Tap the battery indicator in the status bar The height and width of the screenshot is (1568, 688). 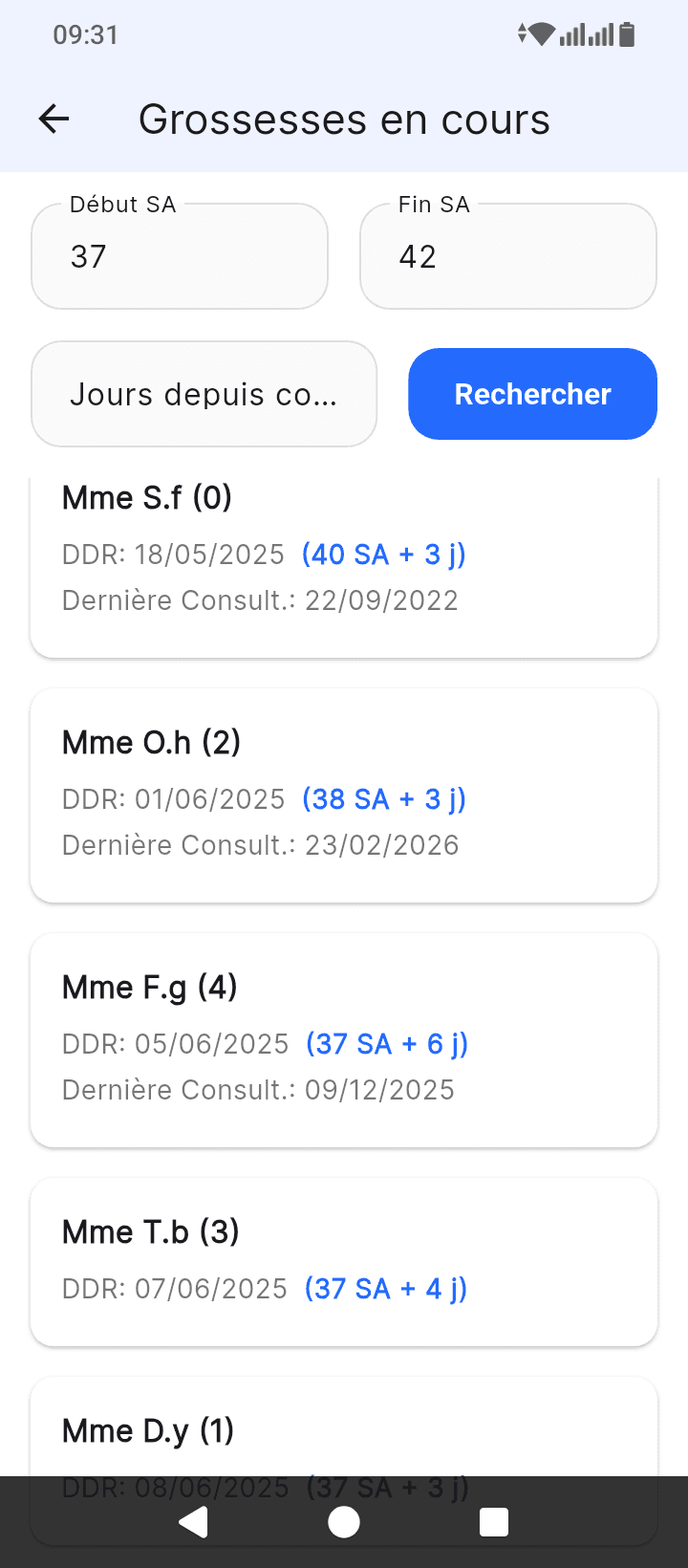click(x=626, y=34)
